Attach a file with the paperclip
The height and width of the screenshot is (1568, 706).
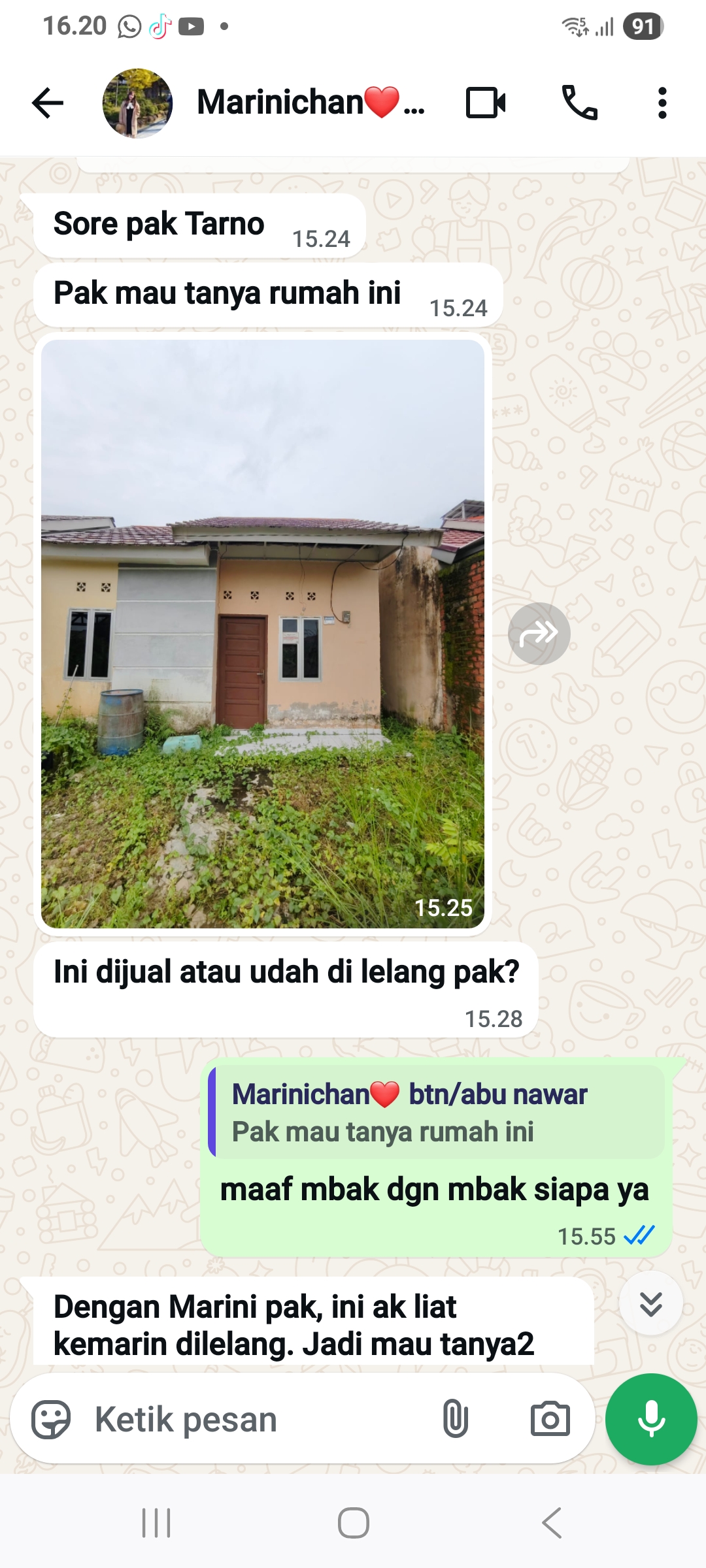point(455,1419)
